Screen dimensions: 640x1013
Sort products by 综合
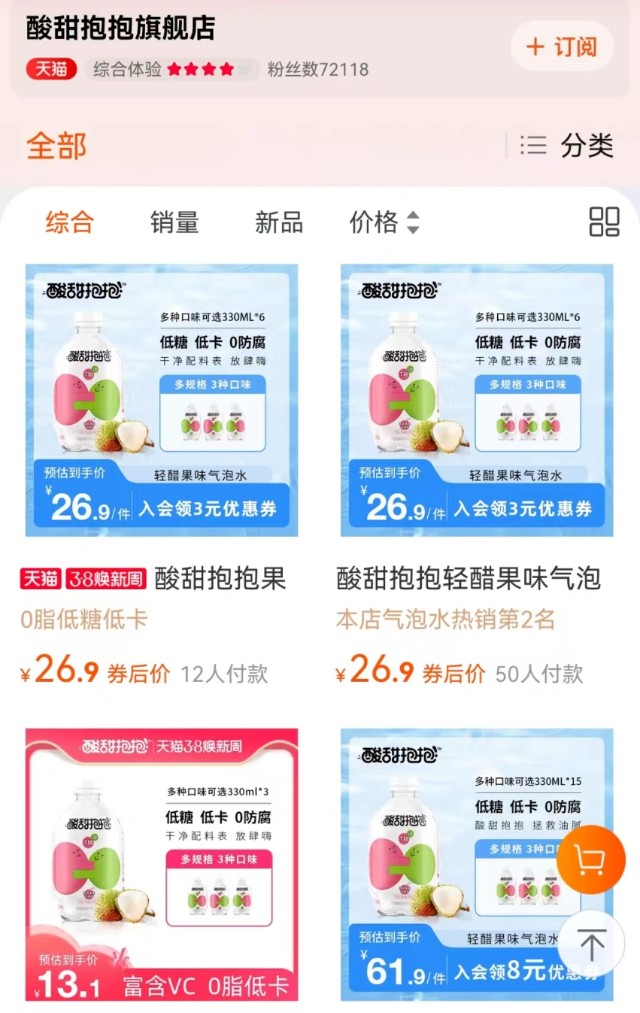point(69,222)
